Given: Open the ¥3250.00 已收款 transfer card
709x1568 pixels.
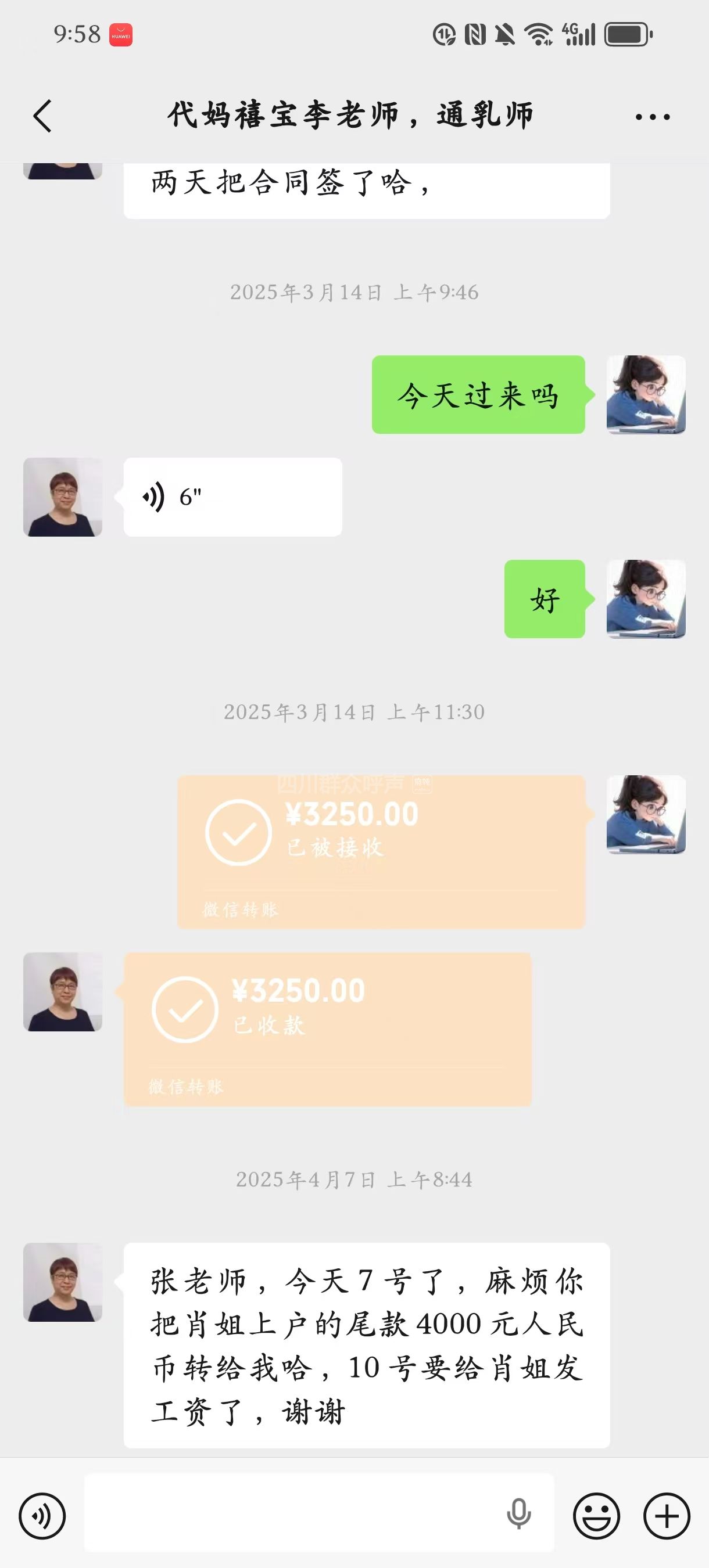Looking at the screenshot, I should tap(328, 1028).
